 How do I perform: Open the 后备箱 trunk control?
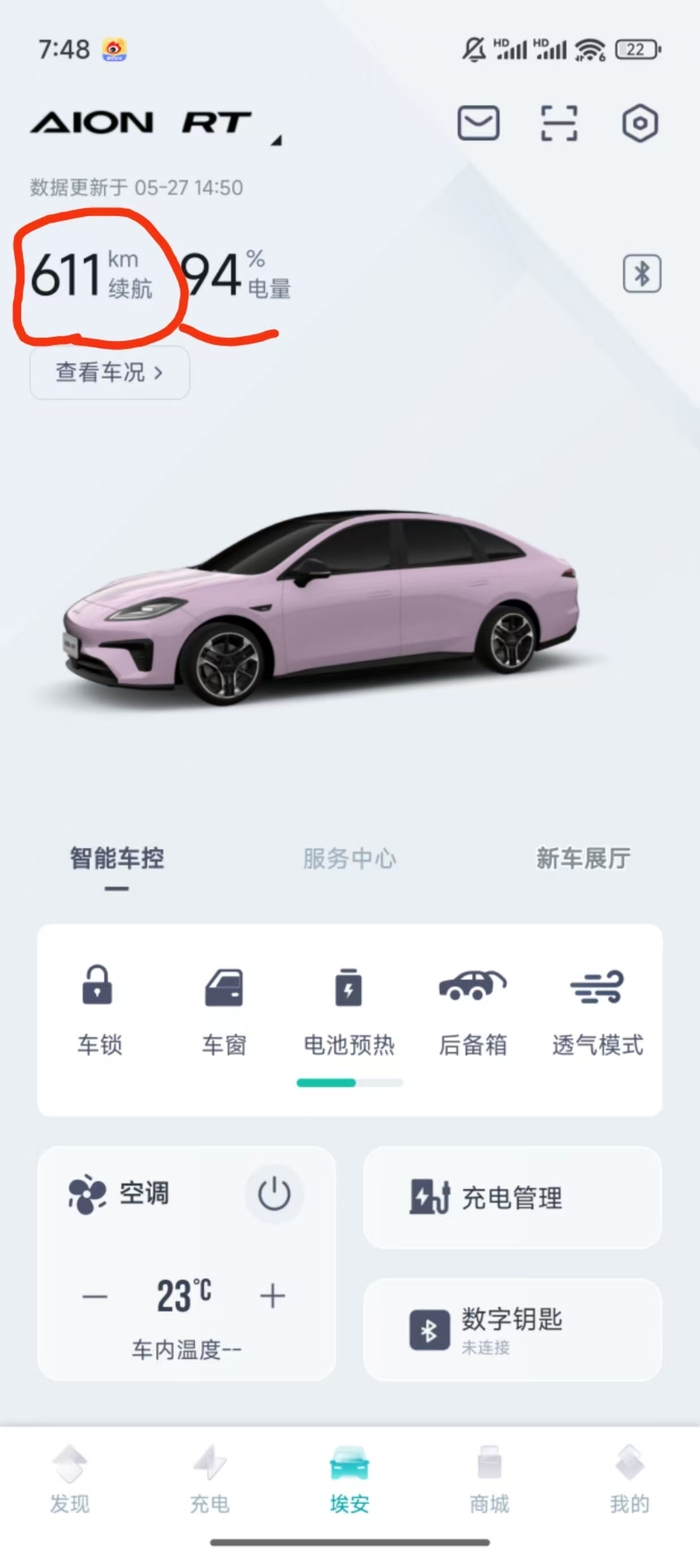click(473, 1010)
